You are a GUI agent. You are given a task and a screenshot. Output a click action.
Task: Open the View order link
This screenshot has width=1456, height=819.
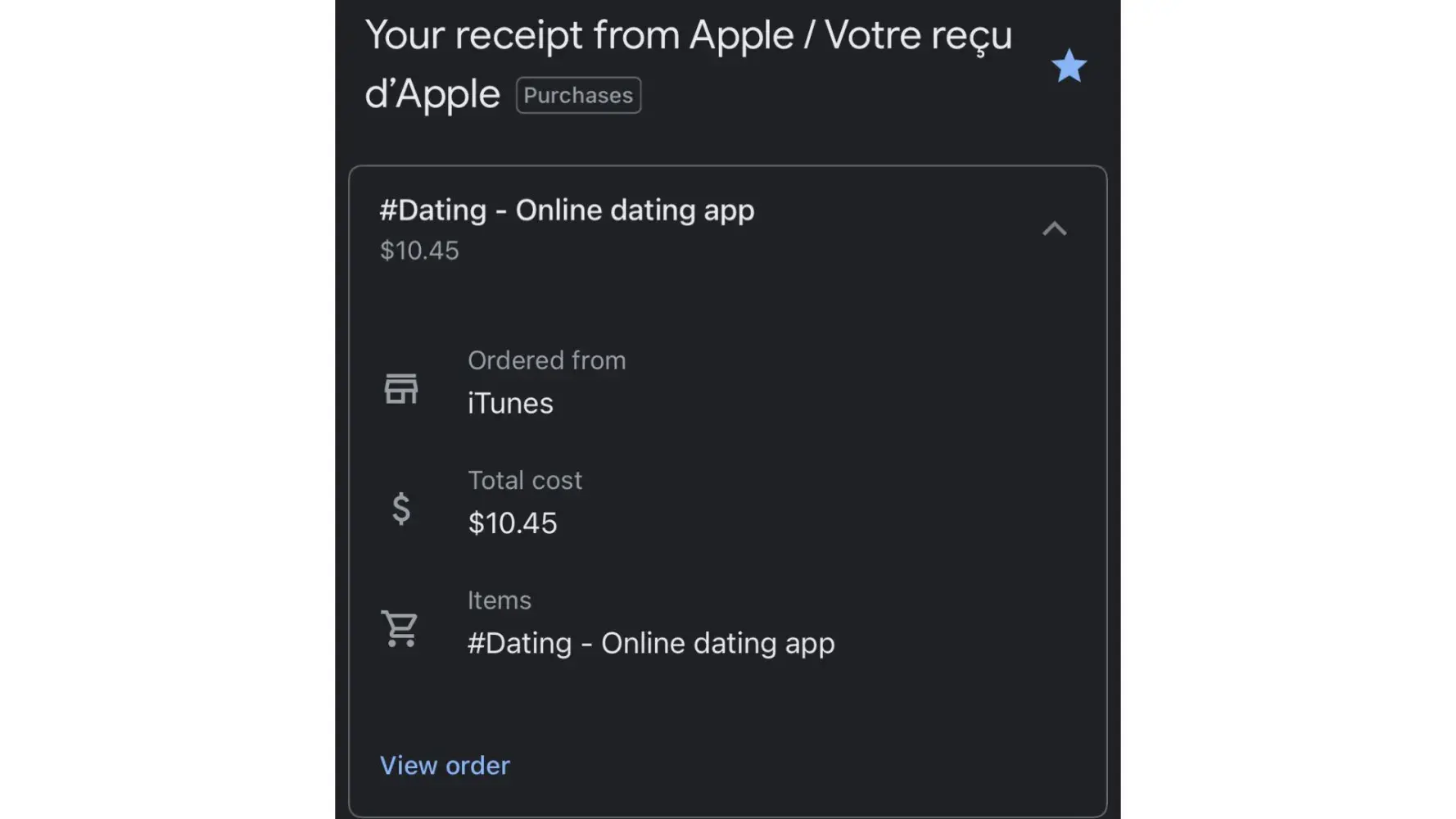tap(445, 765)
